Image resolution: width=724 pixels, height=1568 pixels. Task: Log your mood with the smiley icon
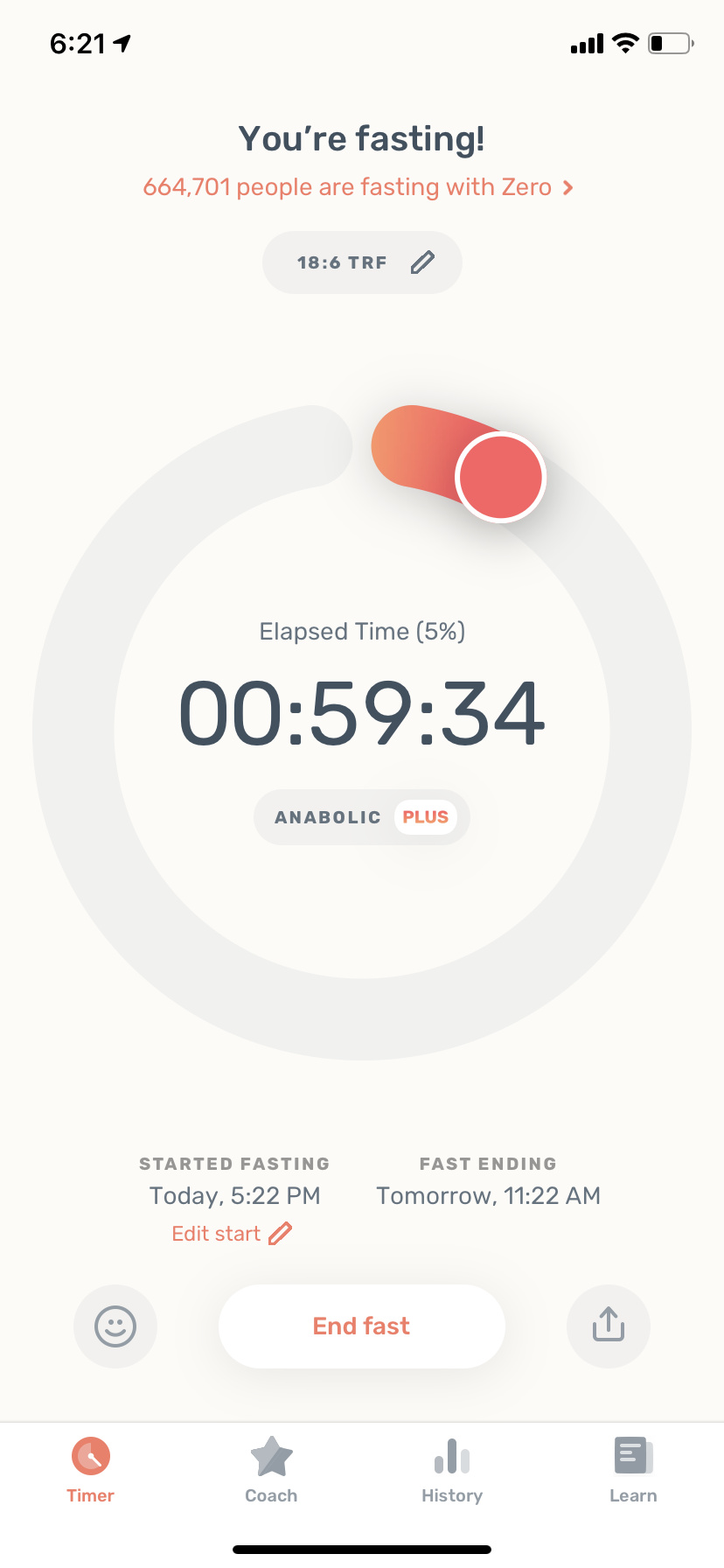click(x=115, y=1326)
